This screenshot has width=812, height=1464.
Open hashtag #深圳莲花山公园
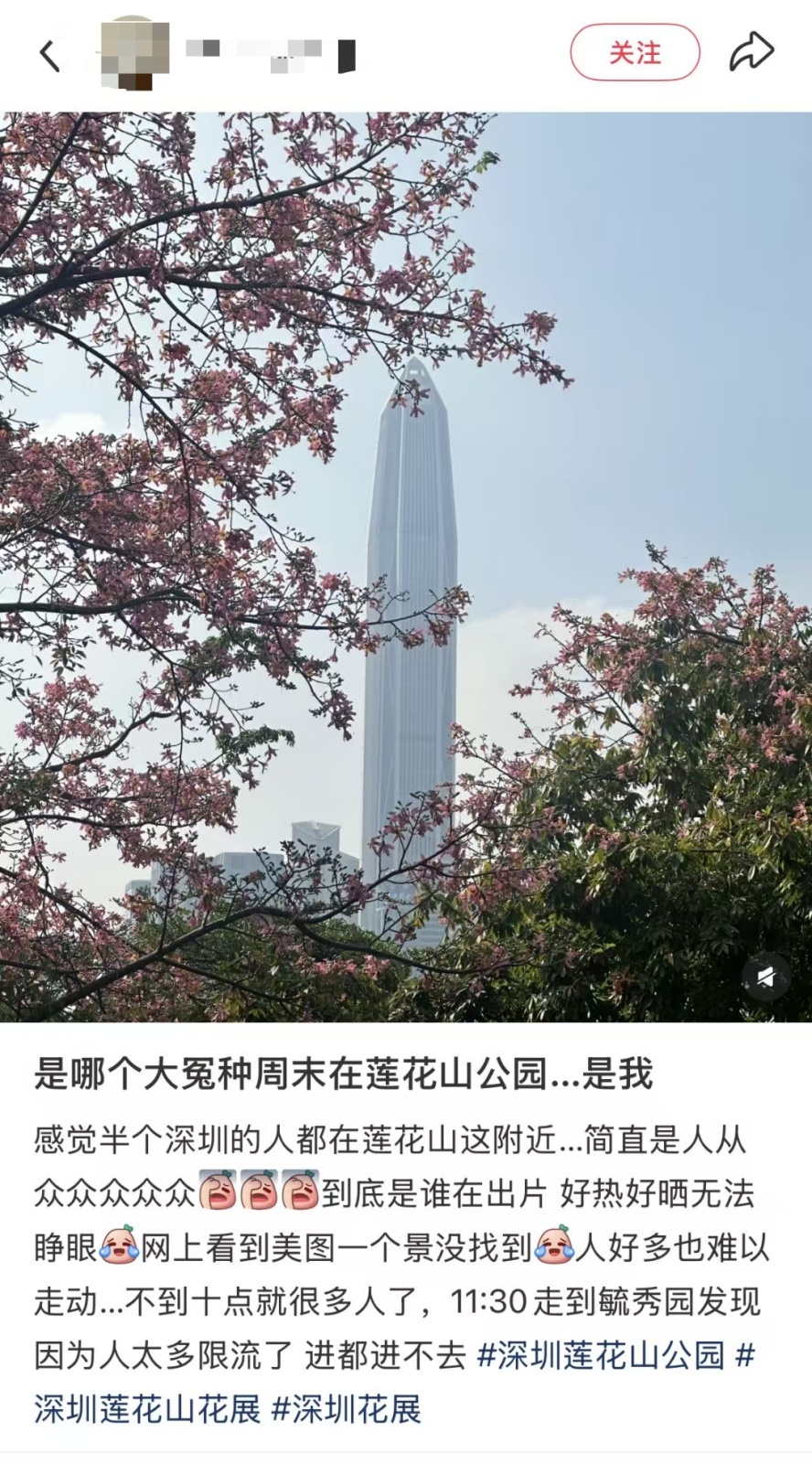[x=602, y=1355]
